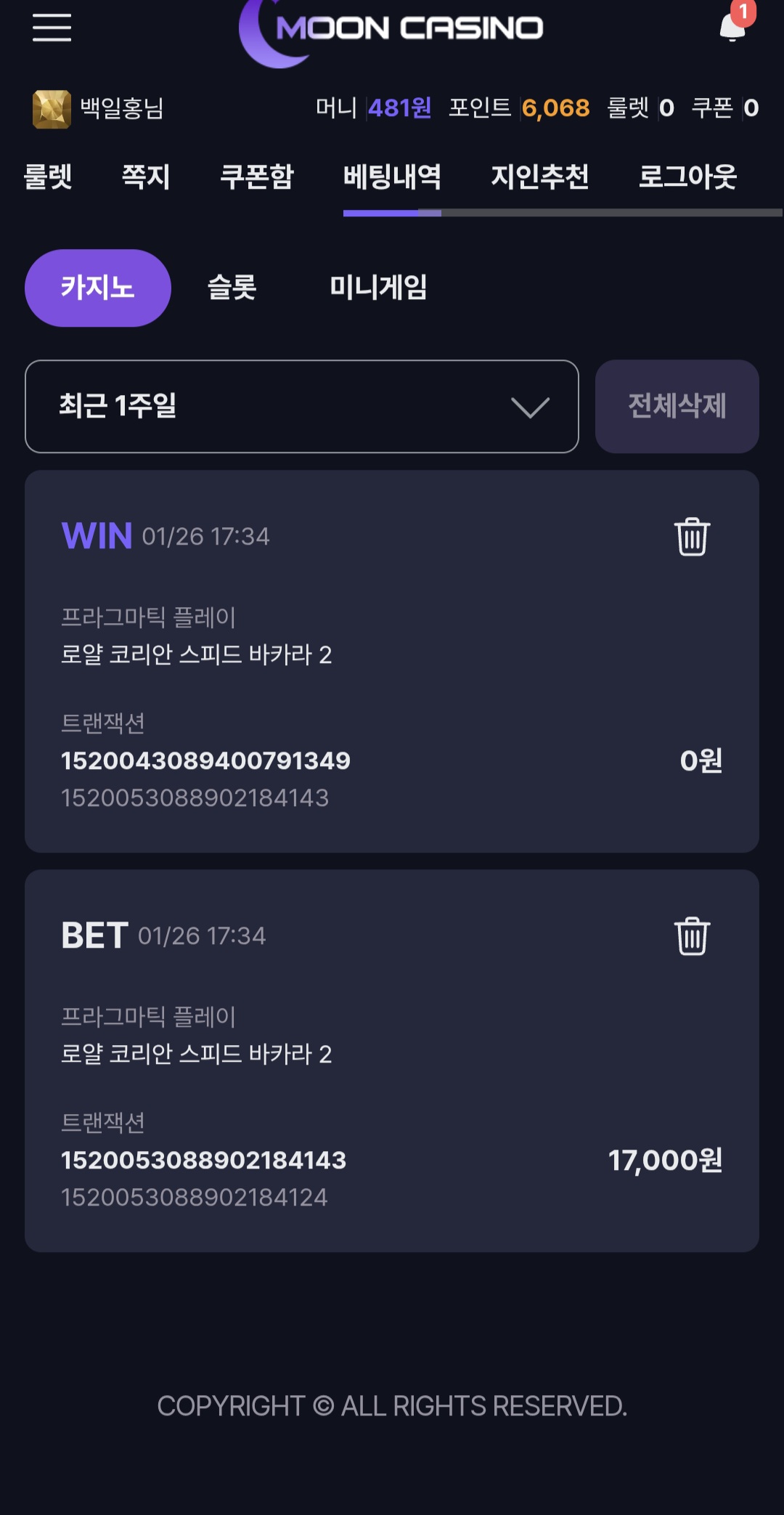This screenshot has height=1515, width=784.
Task: Open the notifications bell
Action: pyautogui.click(x=732, y=28)
